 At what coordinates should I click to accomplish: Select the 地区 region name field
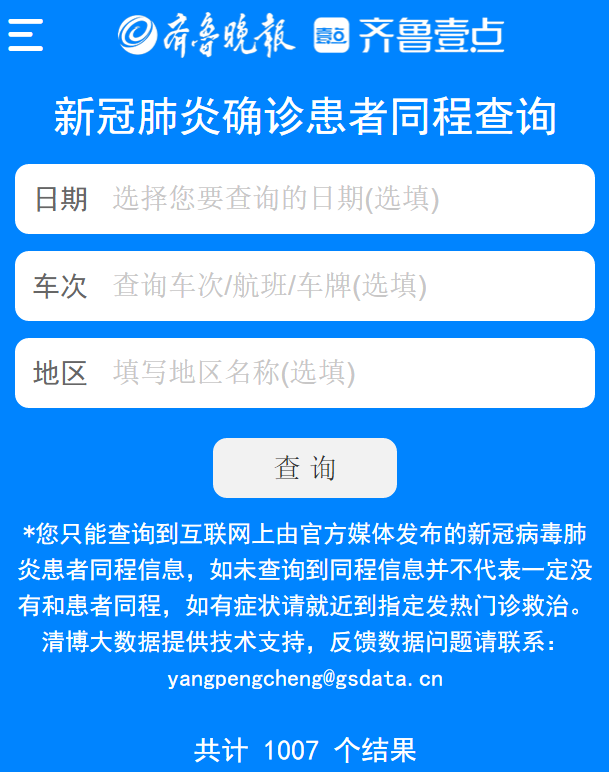[x=340, y=373]
